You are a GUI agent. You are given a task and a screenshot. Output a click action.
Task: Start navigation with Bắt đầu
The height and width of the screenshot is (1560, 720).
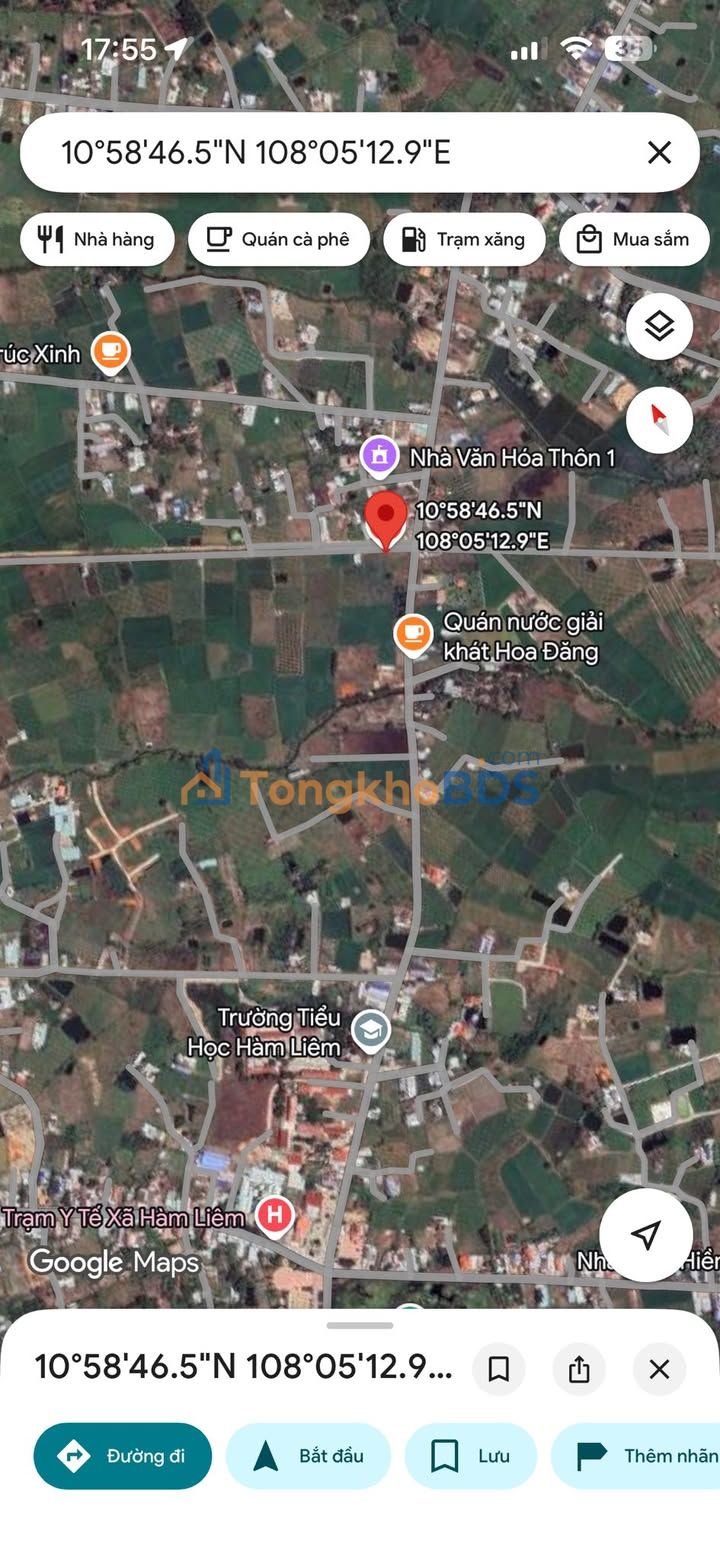click(308, 1456)
